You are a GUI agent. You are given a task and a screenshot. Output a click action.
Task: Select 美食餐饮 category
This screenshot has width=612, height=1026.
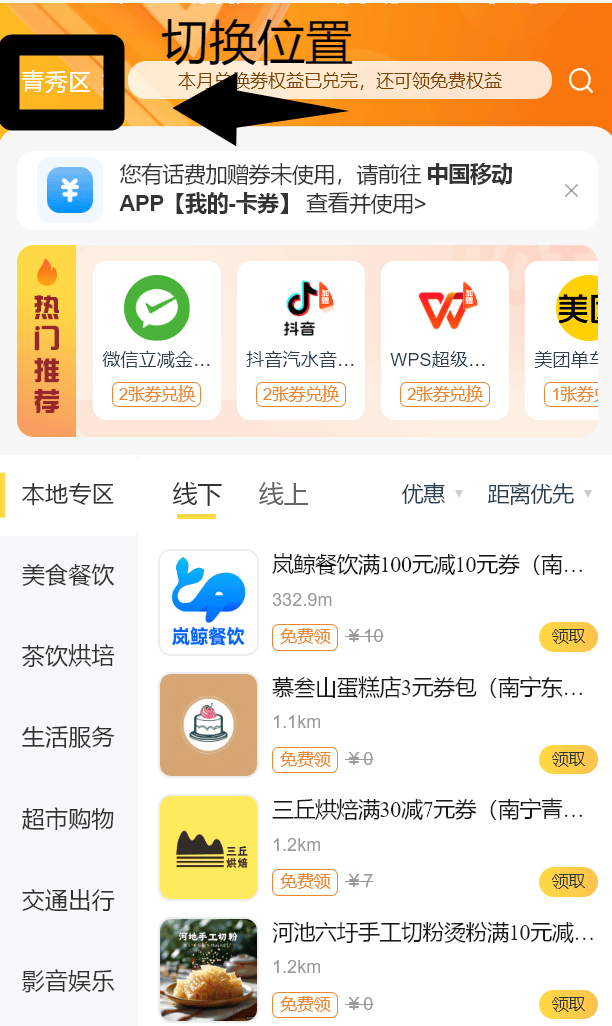coord(68,575)
